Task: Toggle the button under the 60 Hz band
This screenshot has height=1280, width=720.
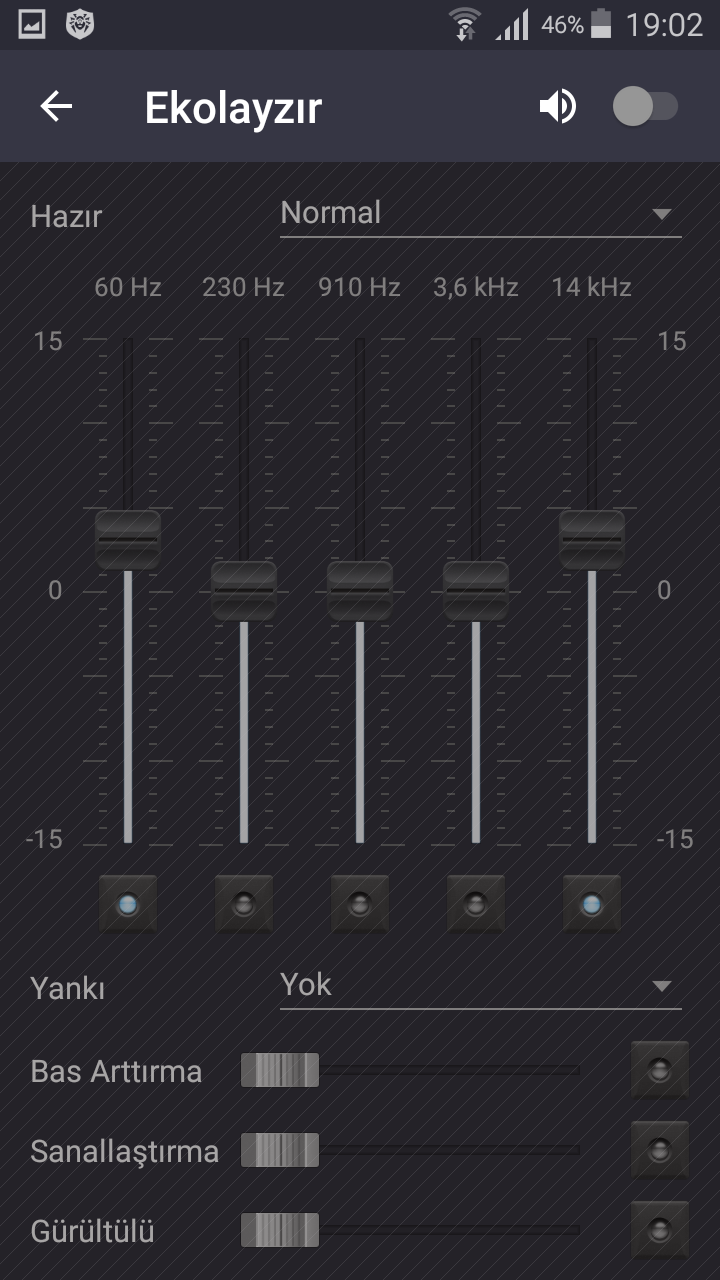Action: click(x=128, y=904)
